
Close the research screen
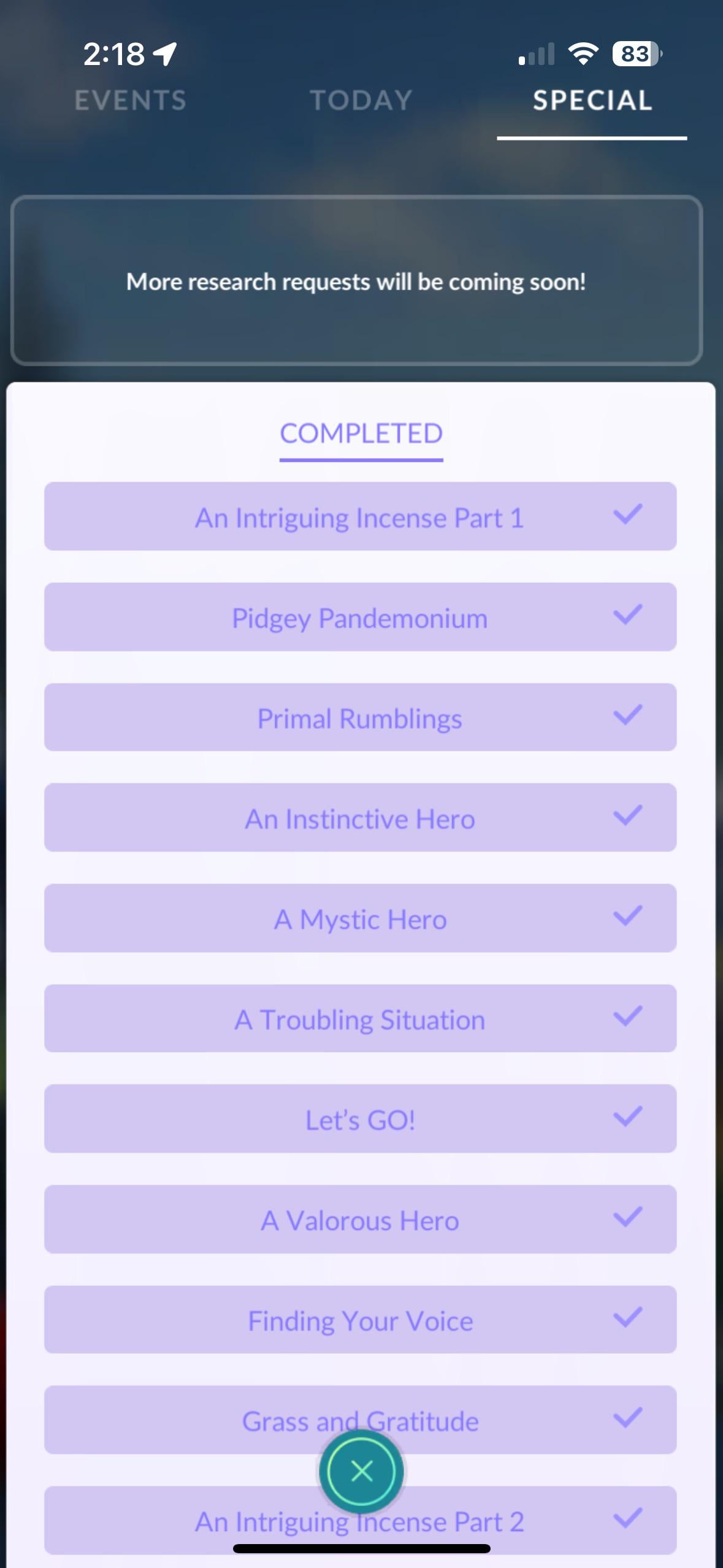pos(361,1471)
